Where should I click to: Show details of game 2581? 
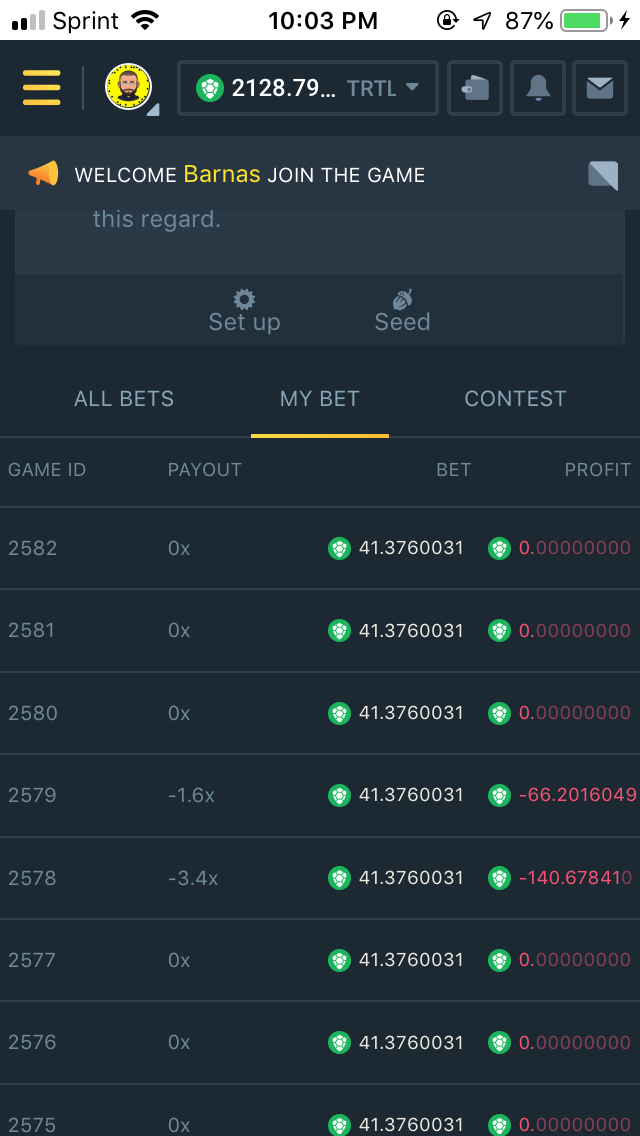coord(33,630)
